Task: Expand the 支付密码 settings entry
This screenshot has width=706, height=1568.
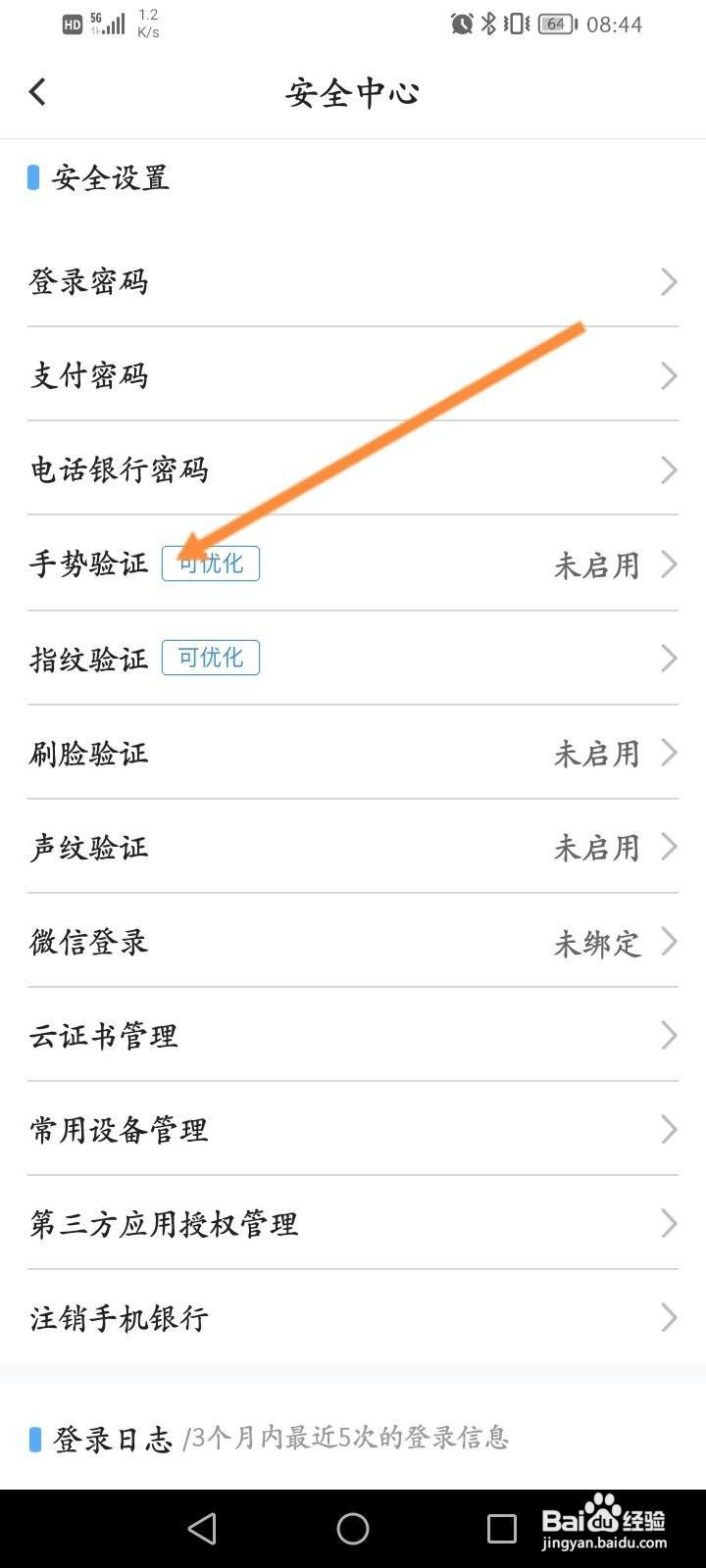Action: point(353,375)
